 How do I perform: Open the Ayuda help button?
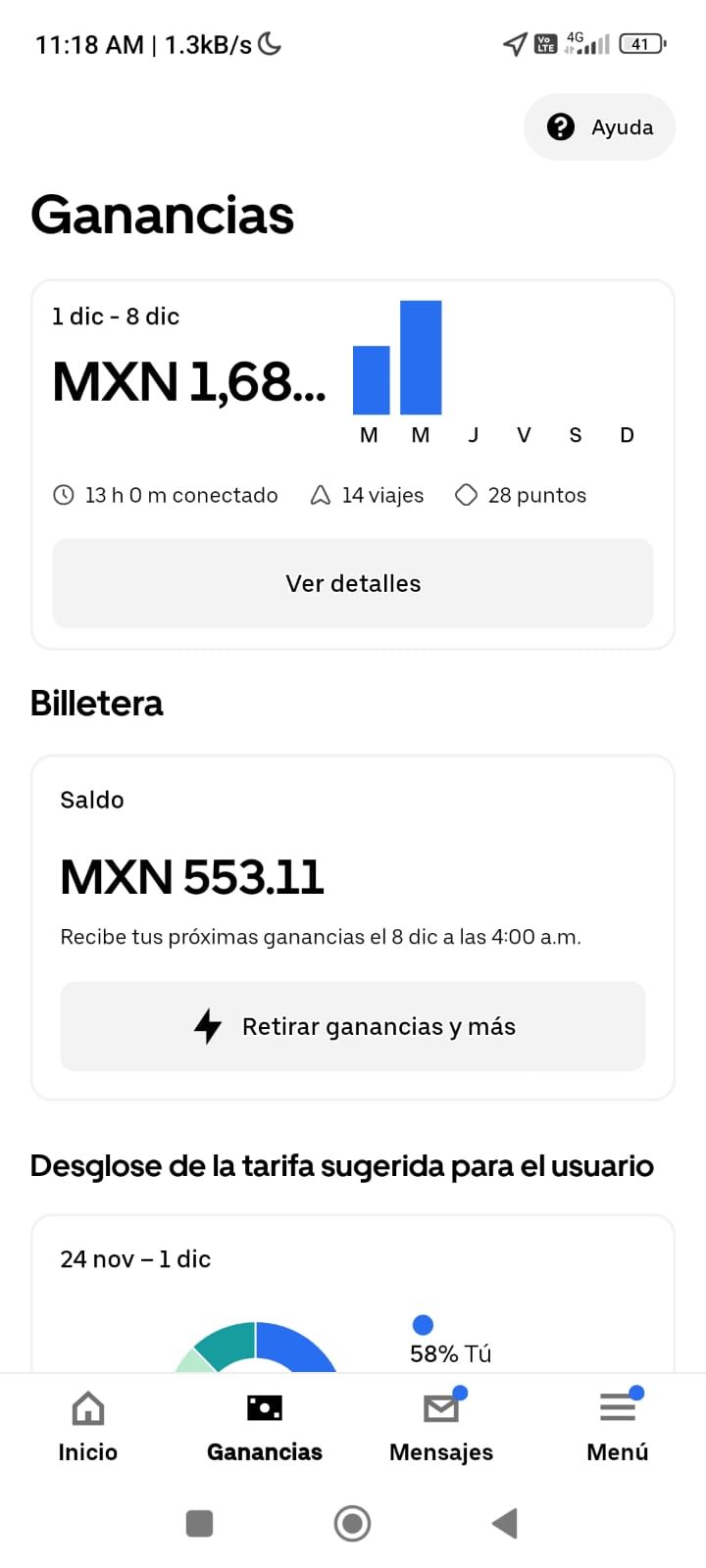point(599,127)
